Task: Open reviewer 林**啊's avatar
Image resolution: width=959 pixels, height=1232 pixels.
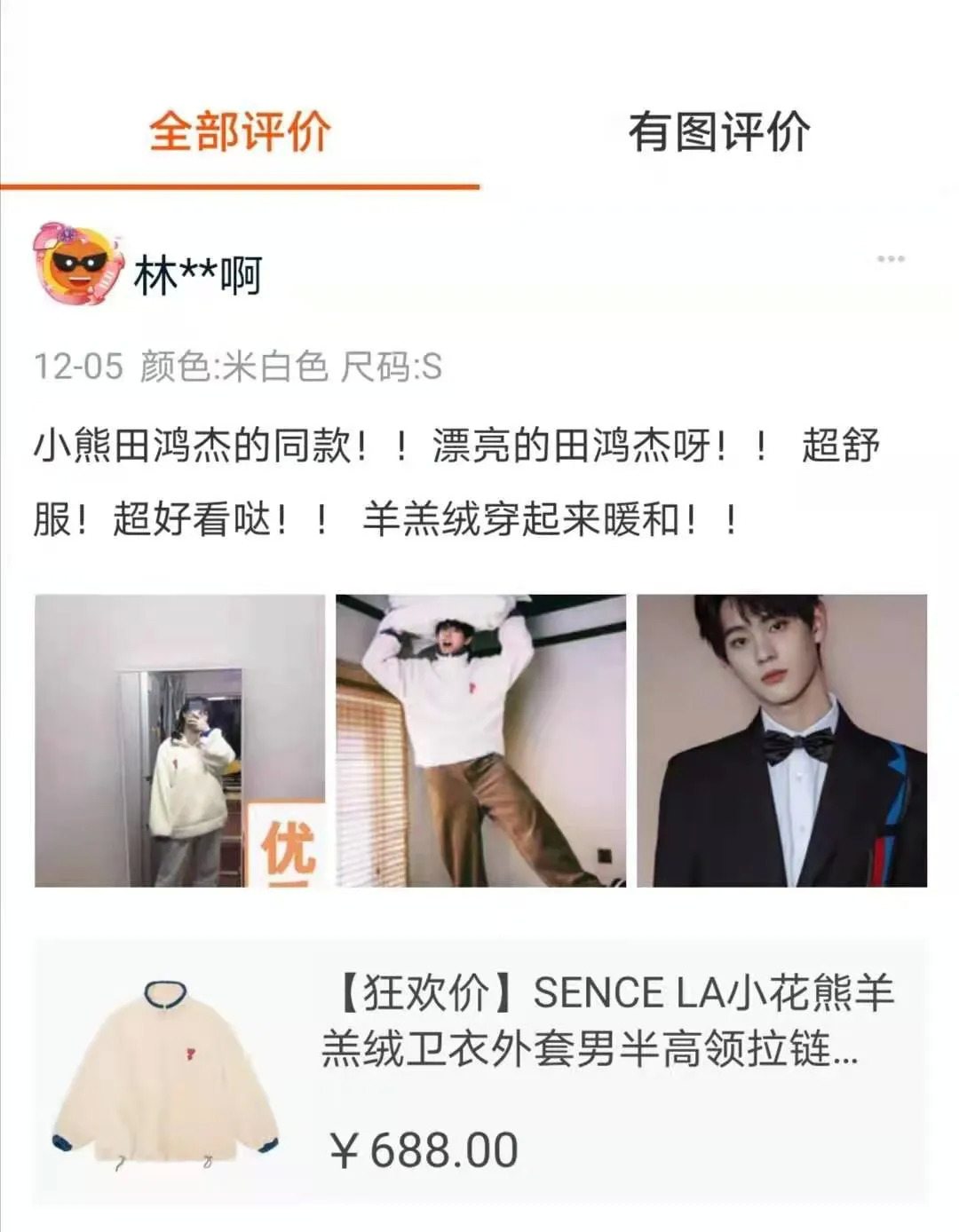Action: pos(76,265)
